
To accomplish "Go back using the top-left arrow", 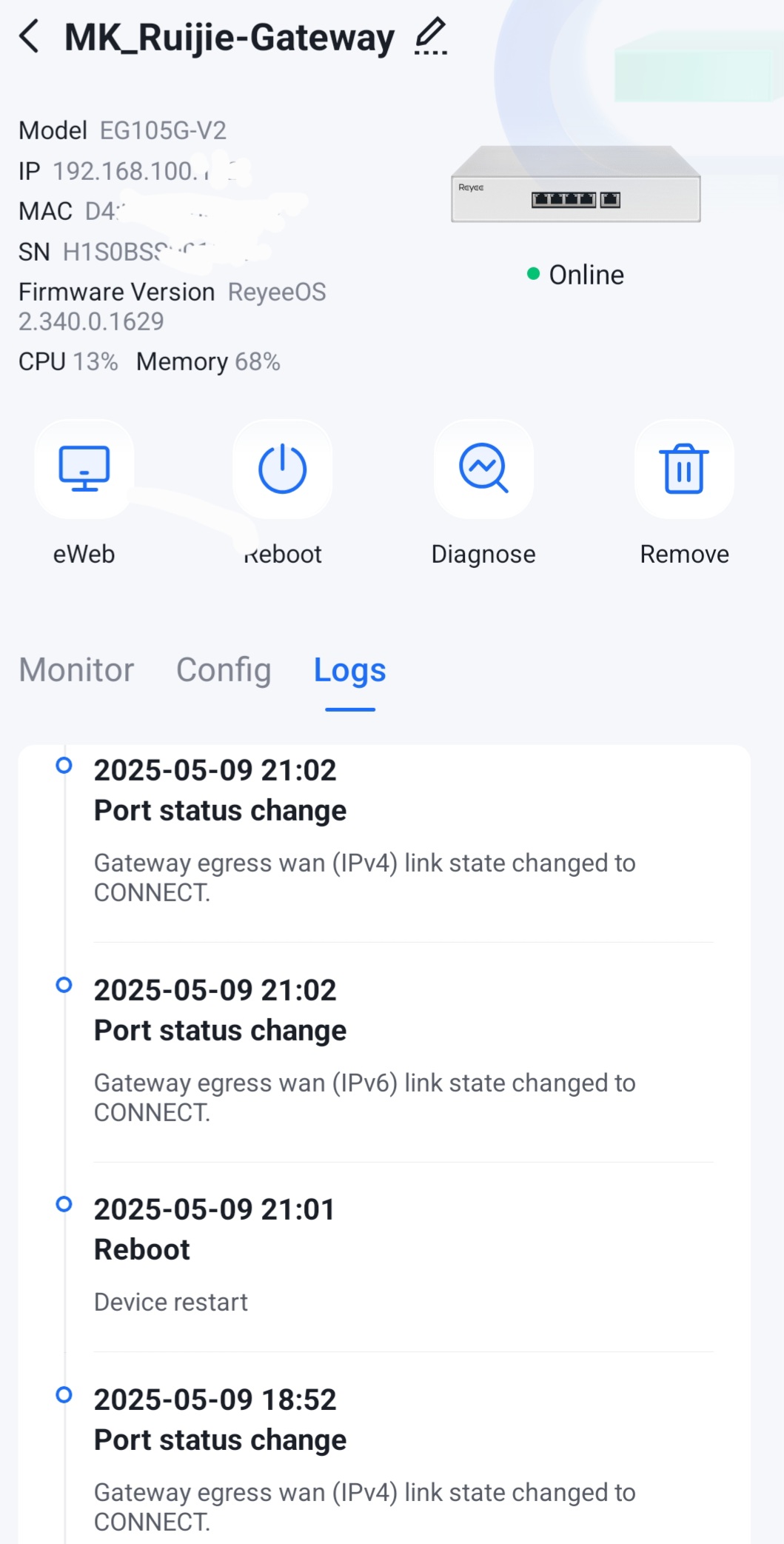I will pos(30,36).
